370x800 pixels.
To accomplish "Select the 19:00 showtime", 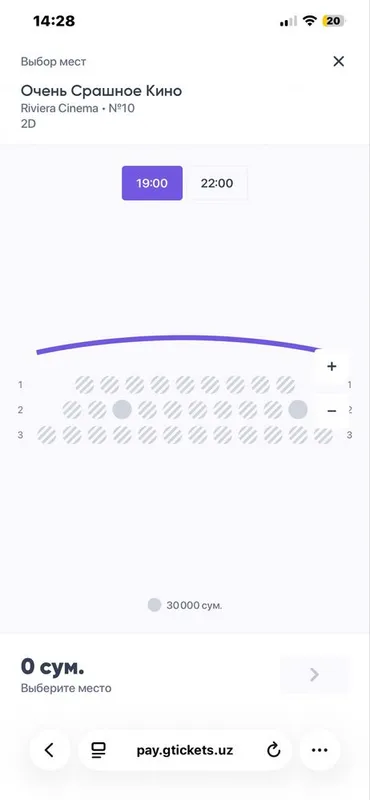I will click(152, 183).
